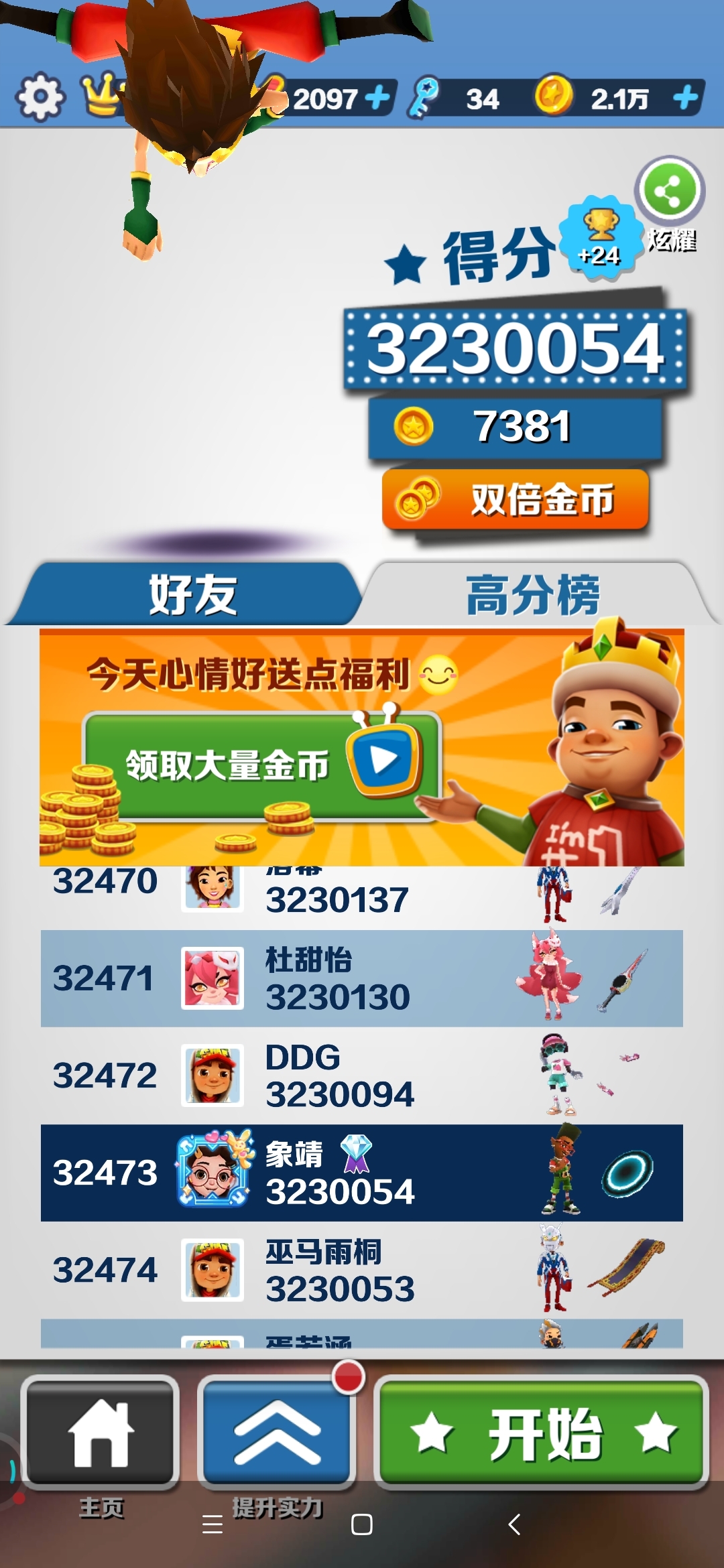Open 提升实力 upgrade menu
The height and width of the screenshot is (1568, 724).
pyautogui.click(x=276, y=1433)
